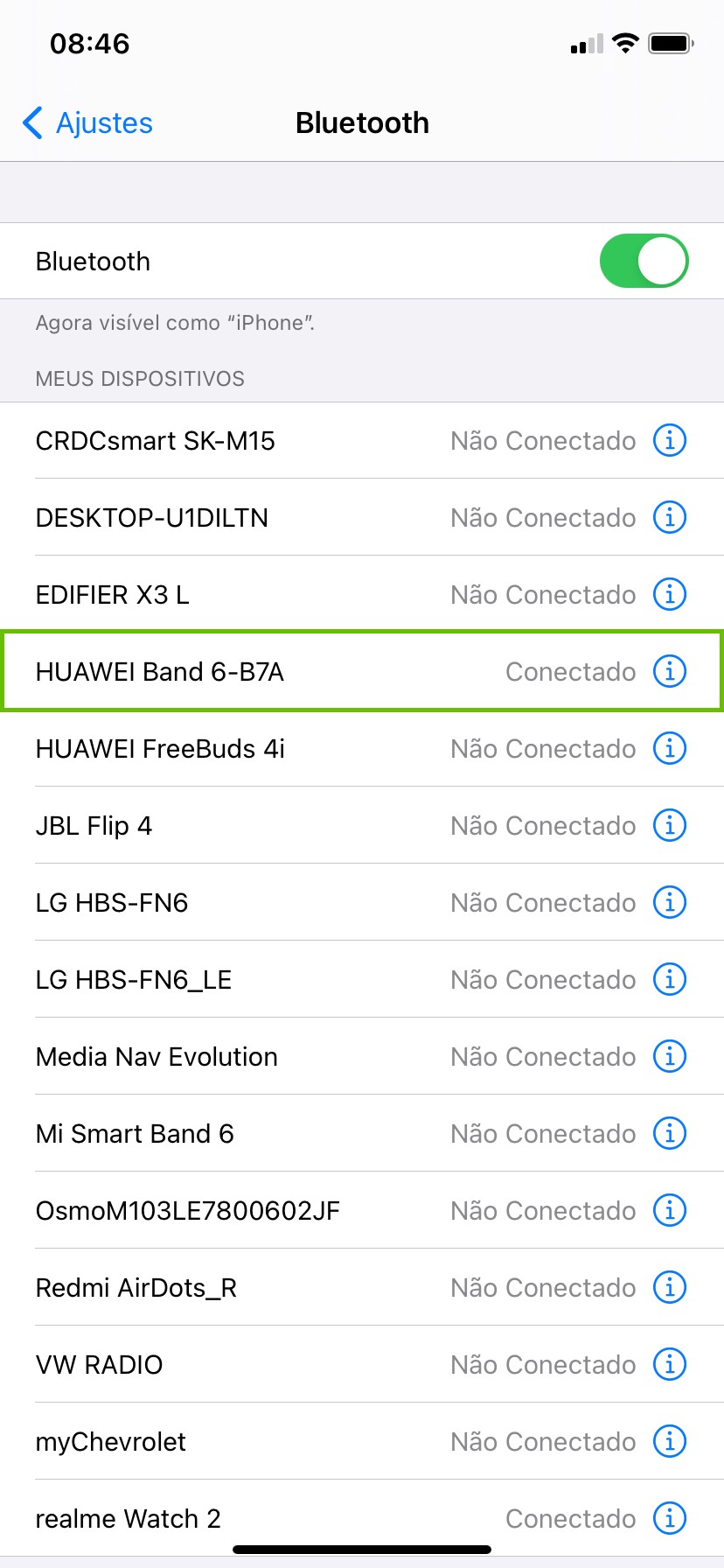This screenshot has height=1568, width=724.
Task: Connect to Media Nav Evolution
Action: coord(262,1056)
